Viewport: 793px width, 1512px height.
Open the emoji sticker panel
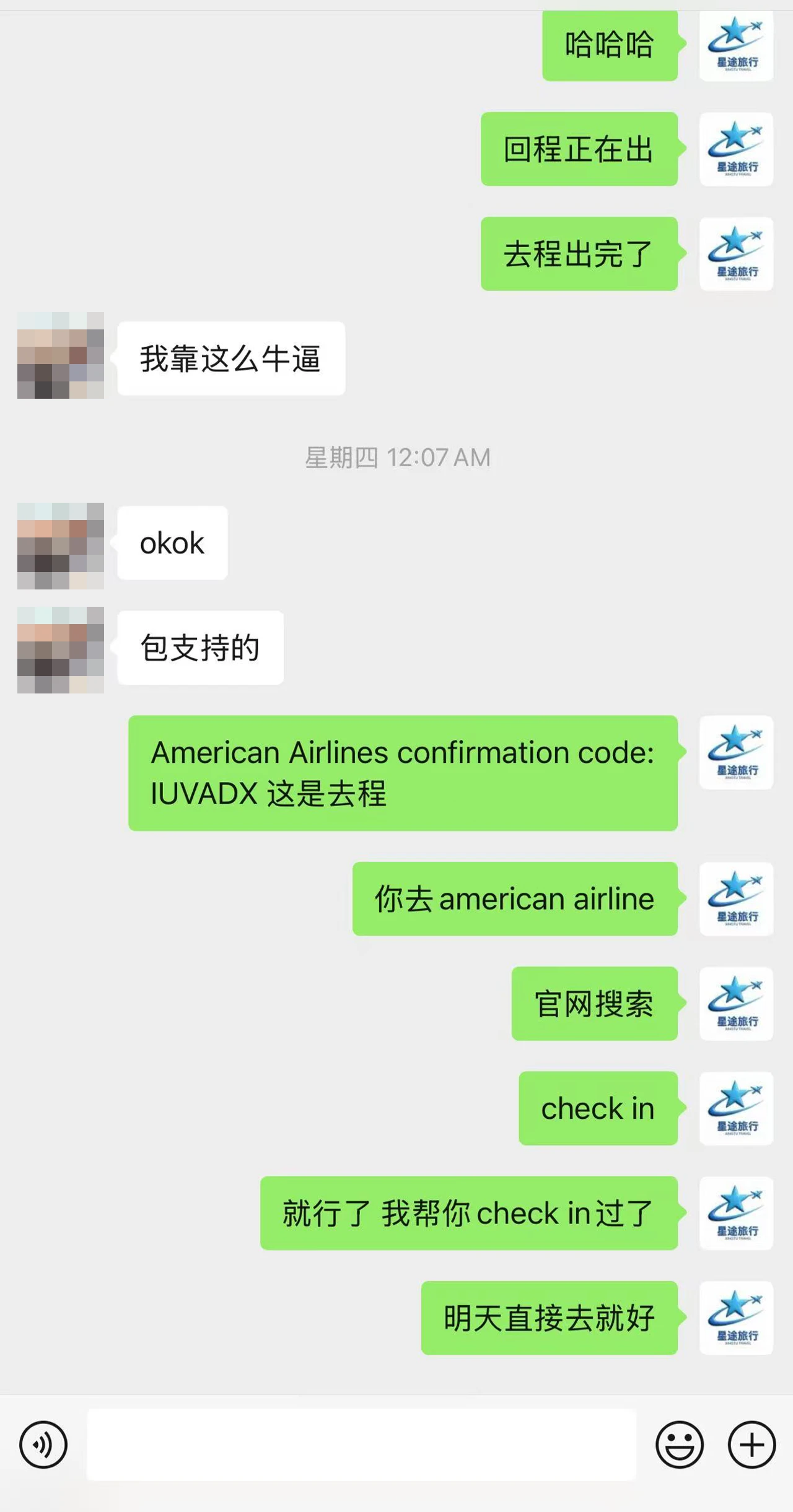(x=680, y=1445)
